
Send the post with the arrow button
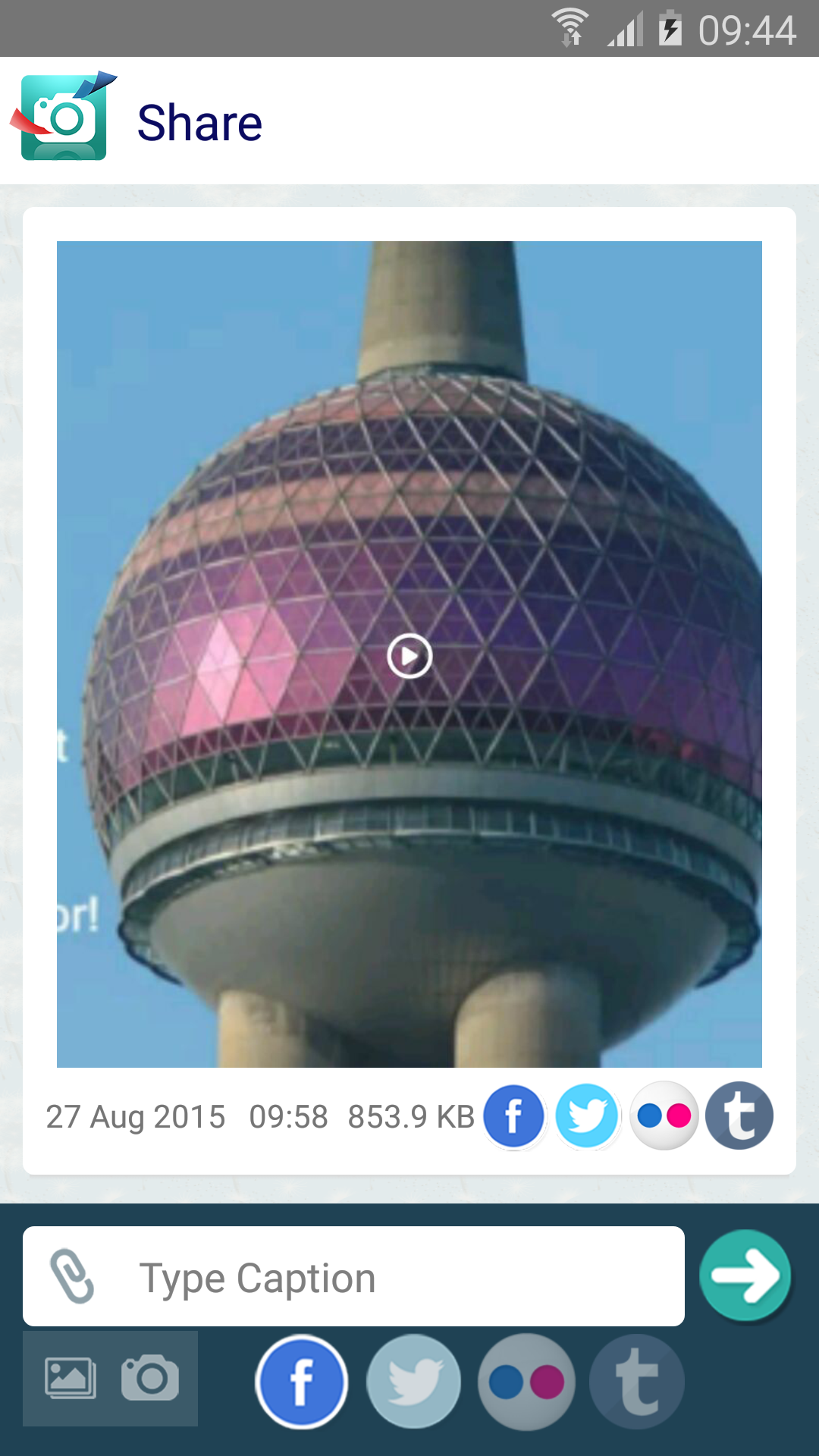coord(745,1276)
